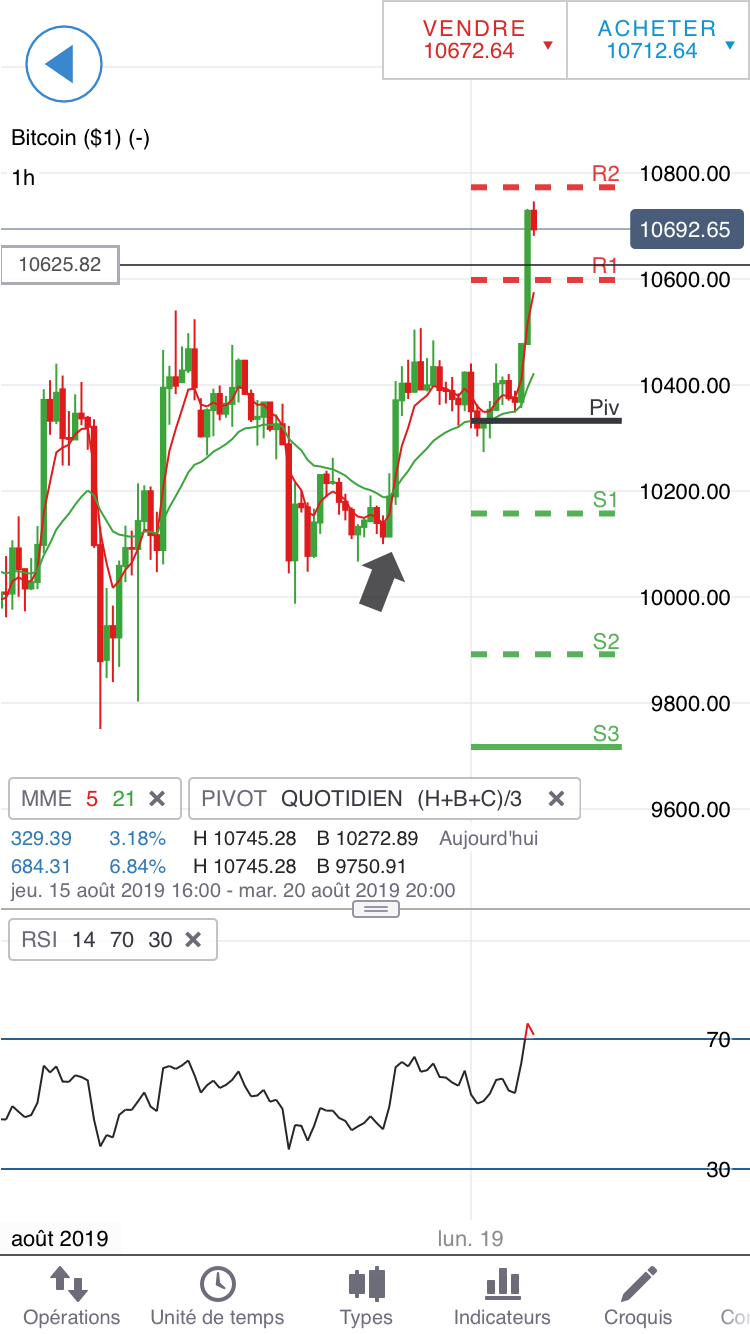The image size is (750, 1334).
Task: Open Unité de temps selector
Action: pyautogui.click(x=217, y=1297)
